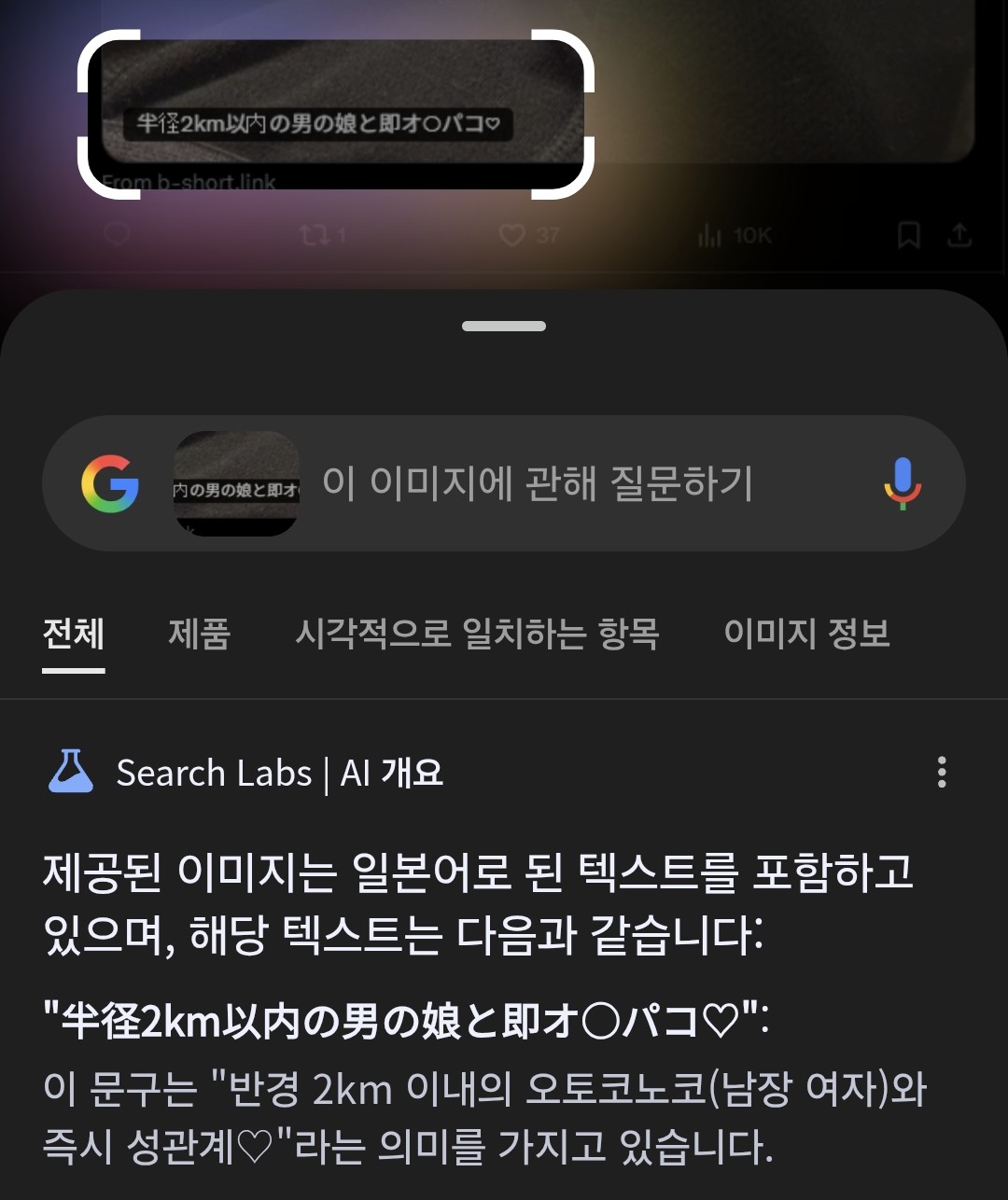The width and height of the screenshot is (1008, 1200).
Task: Tap the Google logo in the search bar
Action: [x=110, y=483]
